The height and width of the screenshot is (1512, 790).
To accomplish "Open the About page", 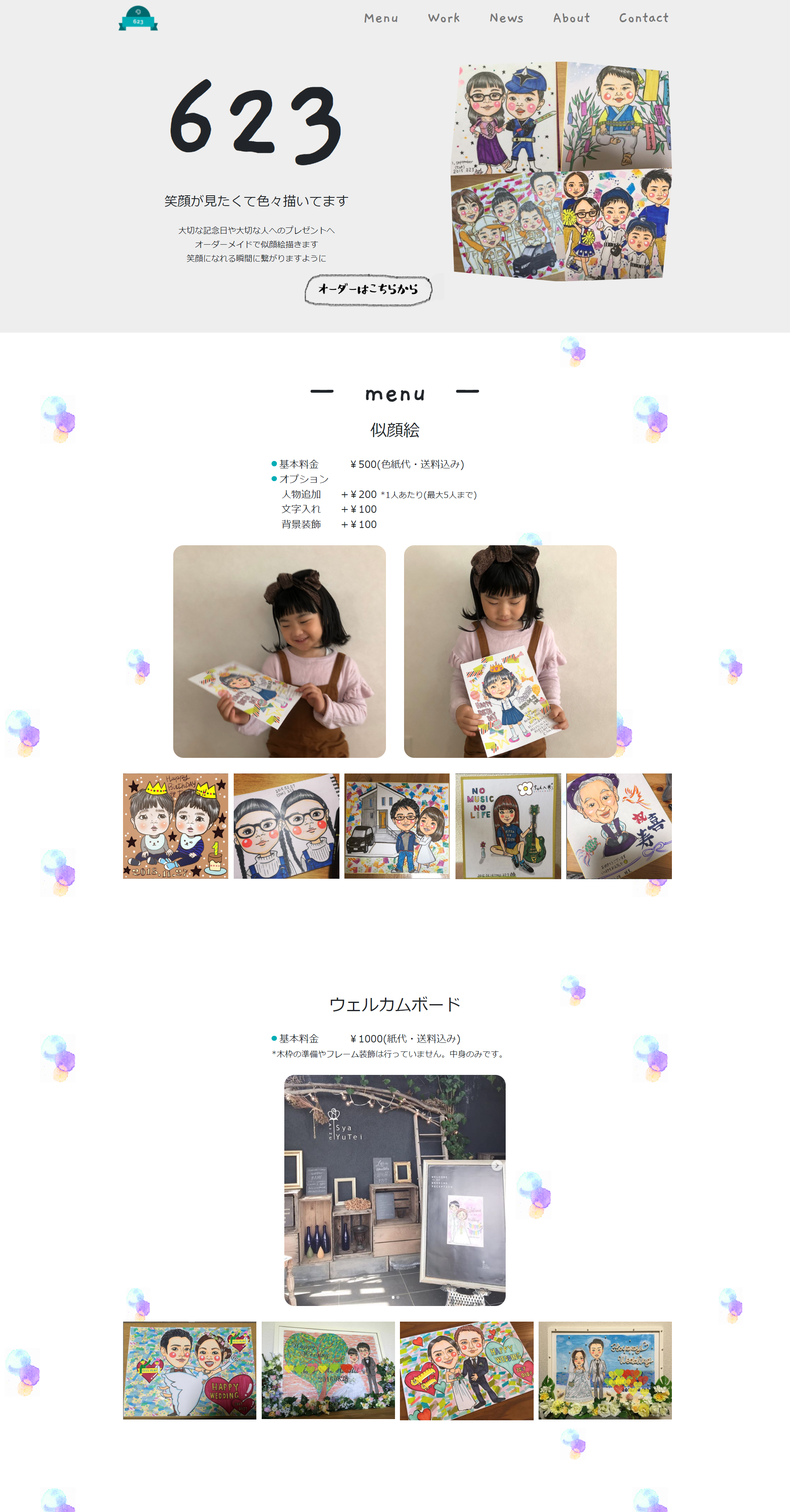I will pyautogui.click(x=571, y=18).
